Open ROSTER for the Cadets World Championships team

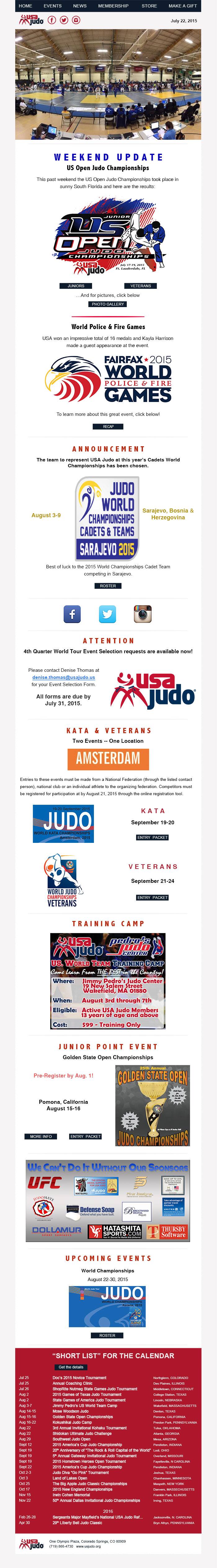coord(108,586)
